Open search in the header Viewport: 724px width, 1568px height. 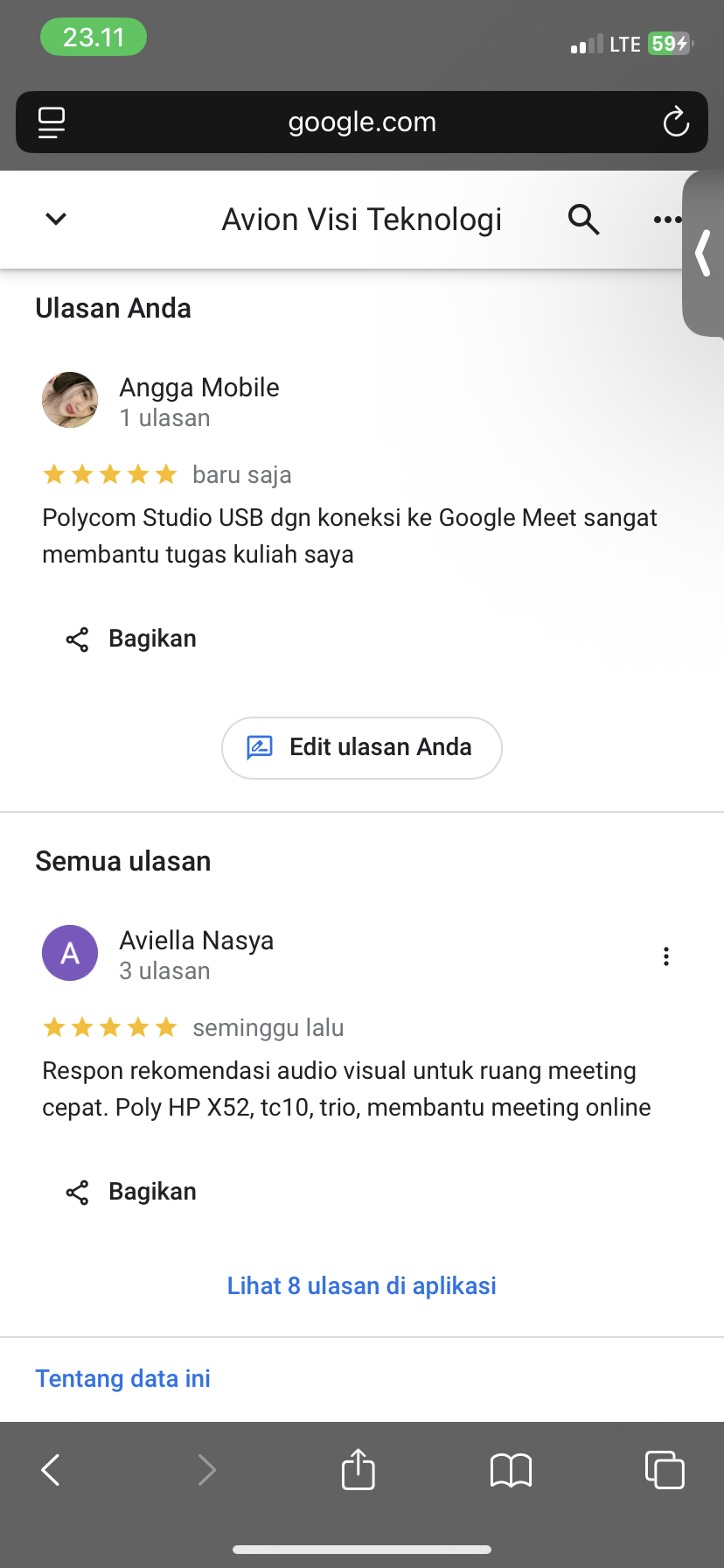click(583, 219)
